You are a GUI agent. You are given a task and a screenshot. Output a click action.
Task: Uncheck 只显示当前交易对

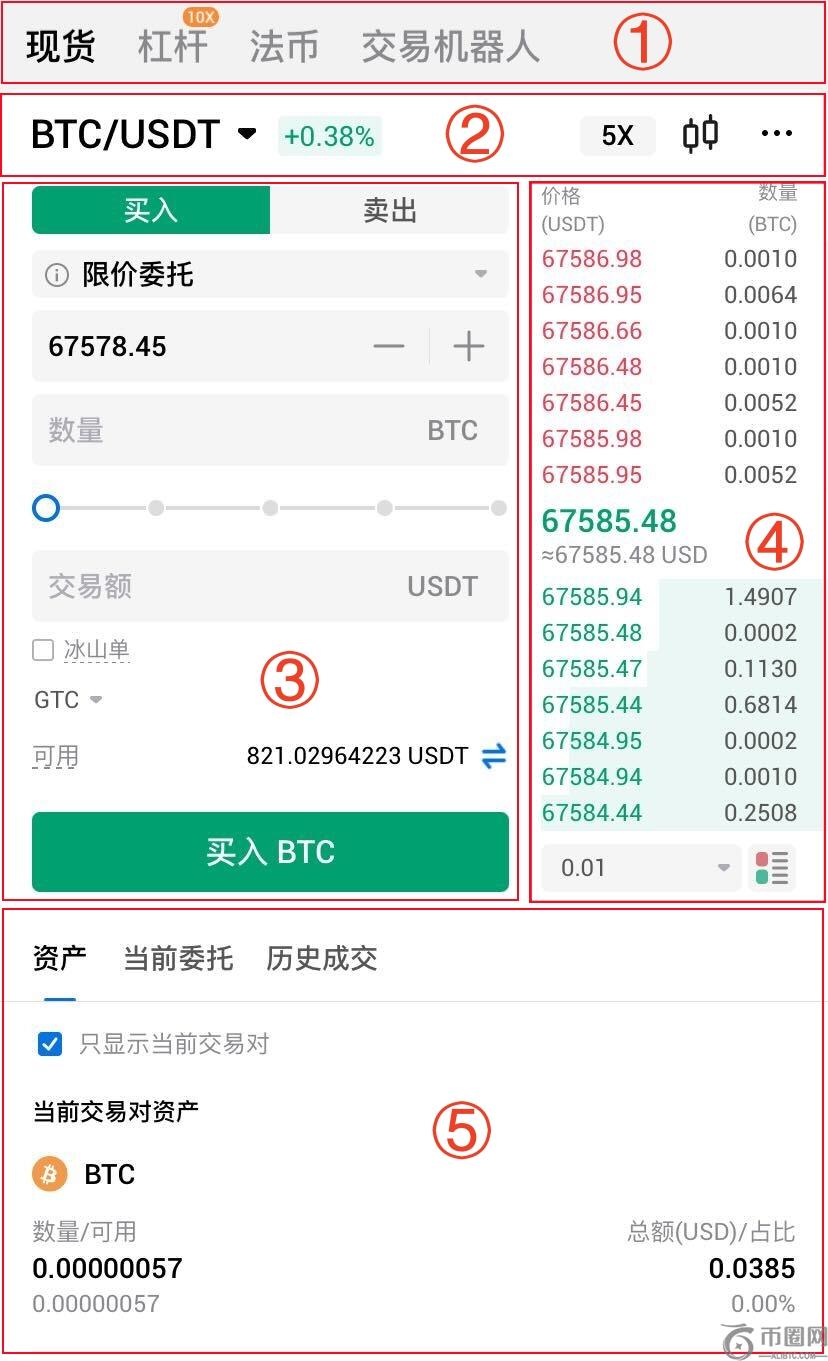pyautogui.click(x=50, y=1045)
